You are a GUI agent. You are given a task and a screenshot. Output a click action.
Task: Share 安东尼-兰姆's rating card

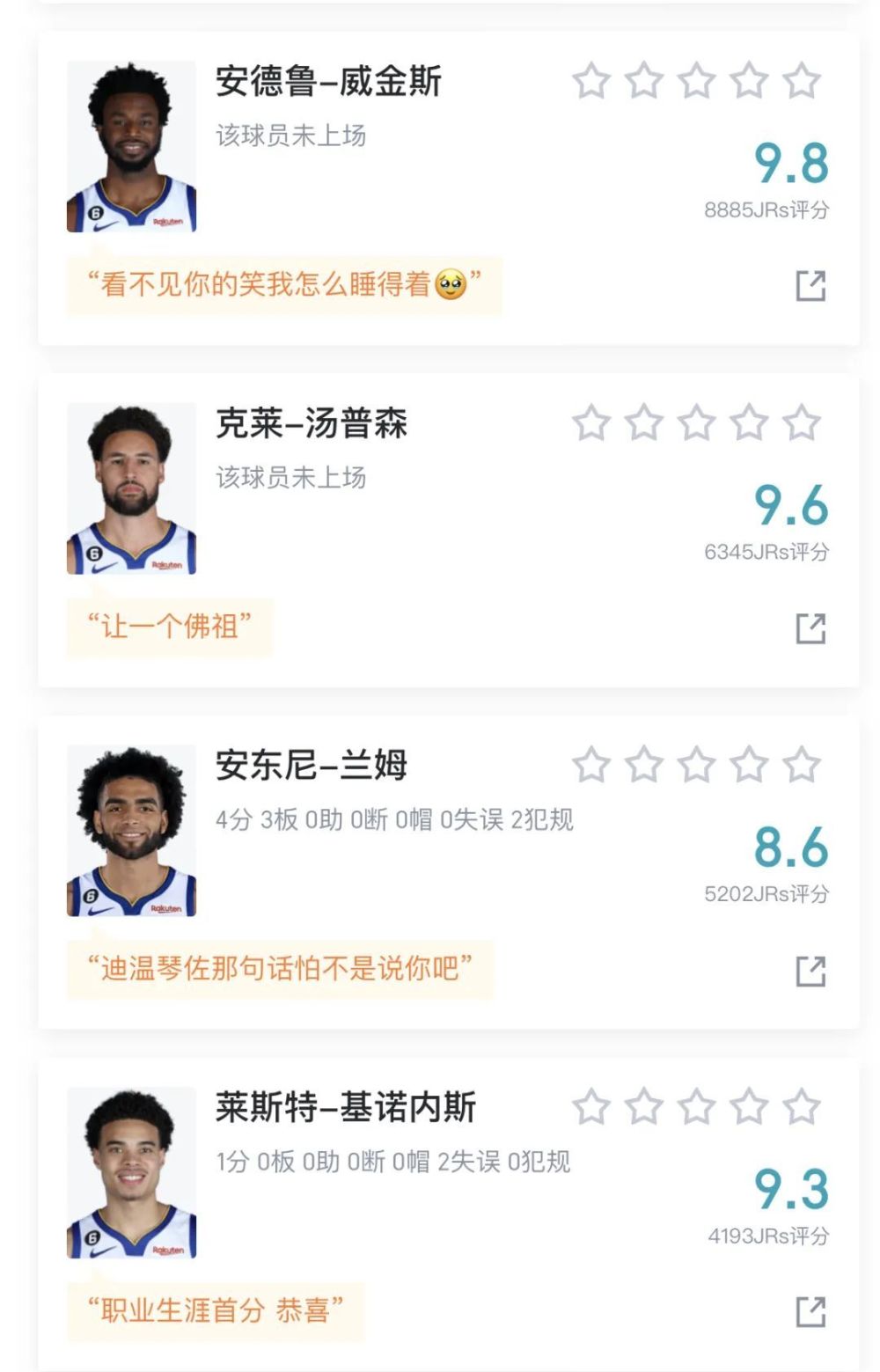810,971
